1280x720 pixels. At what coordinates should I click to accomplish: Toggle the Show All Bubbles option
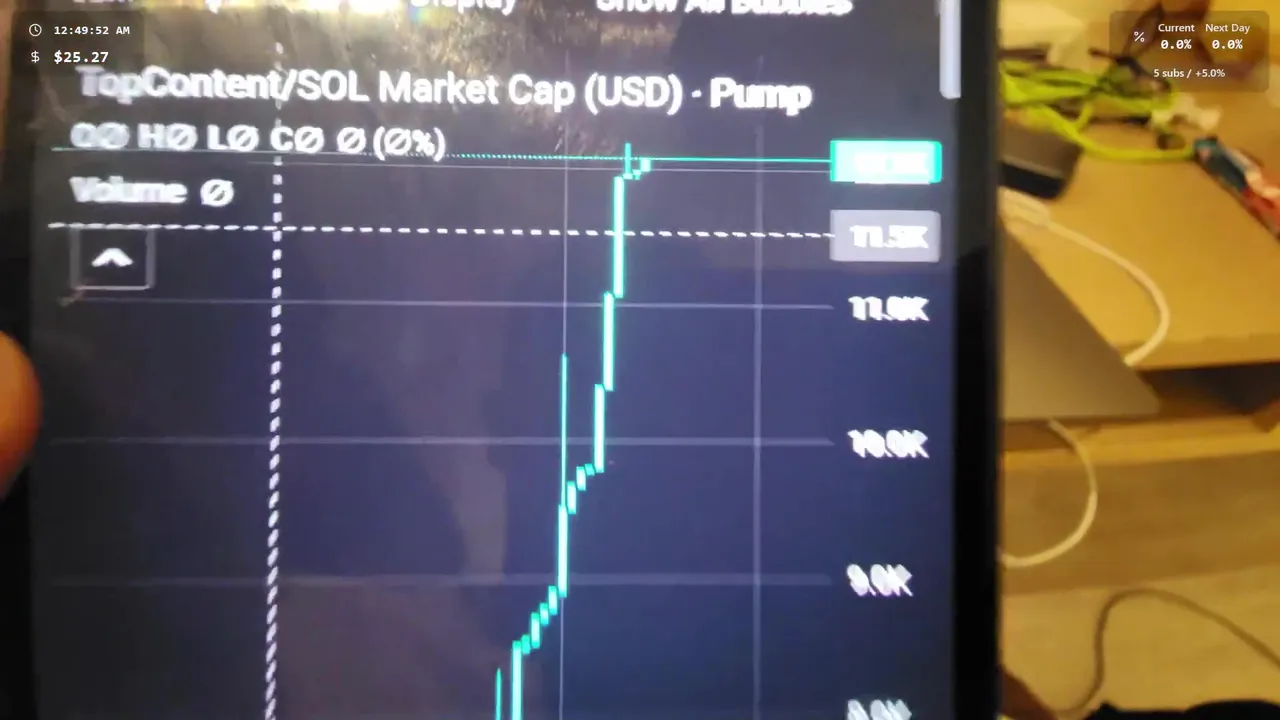pos(722,6)
